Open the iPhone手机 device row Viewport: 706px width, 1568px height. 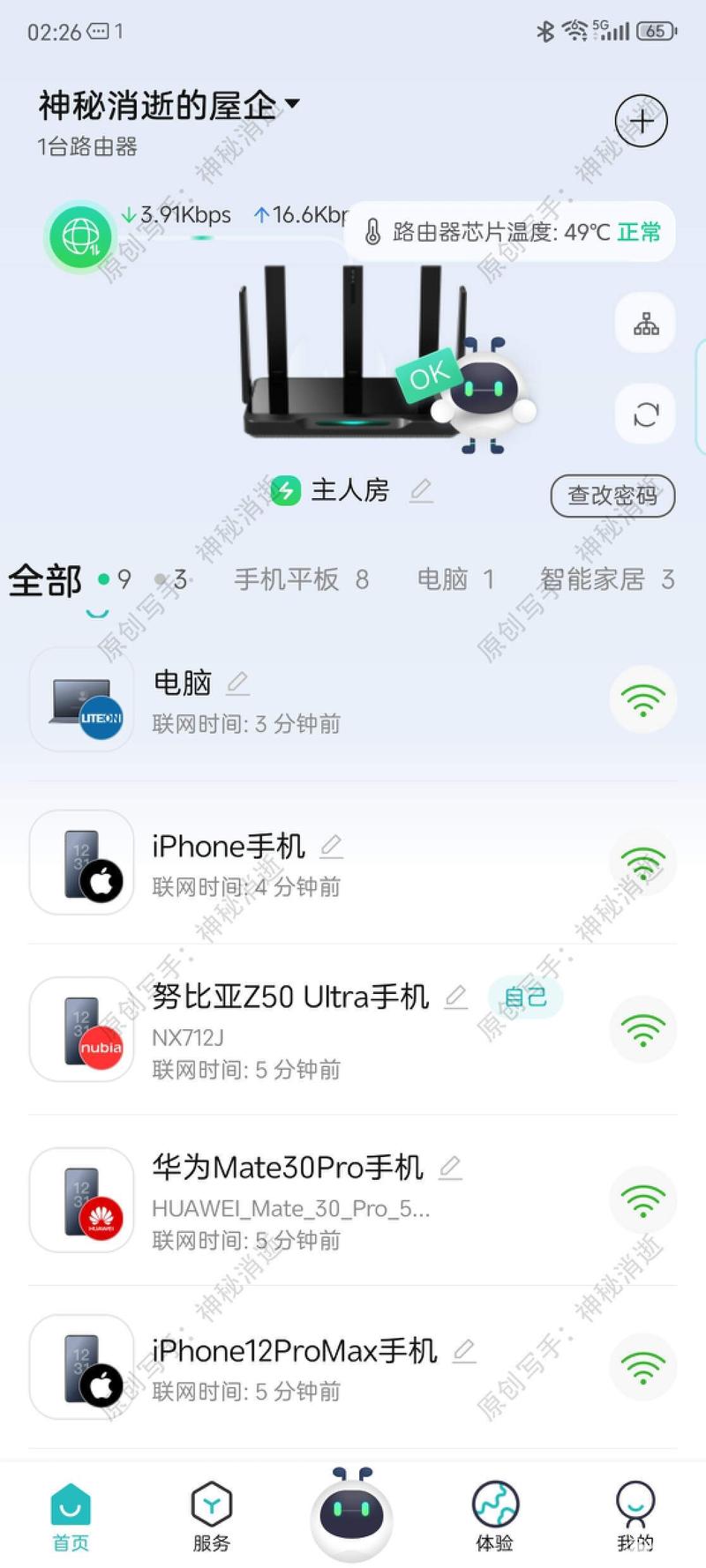pyautogui.click(x=353, y=862)
